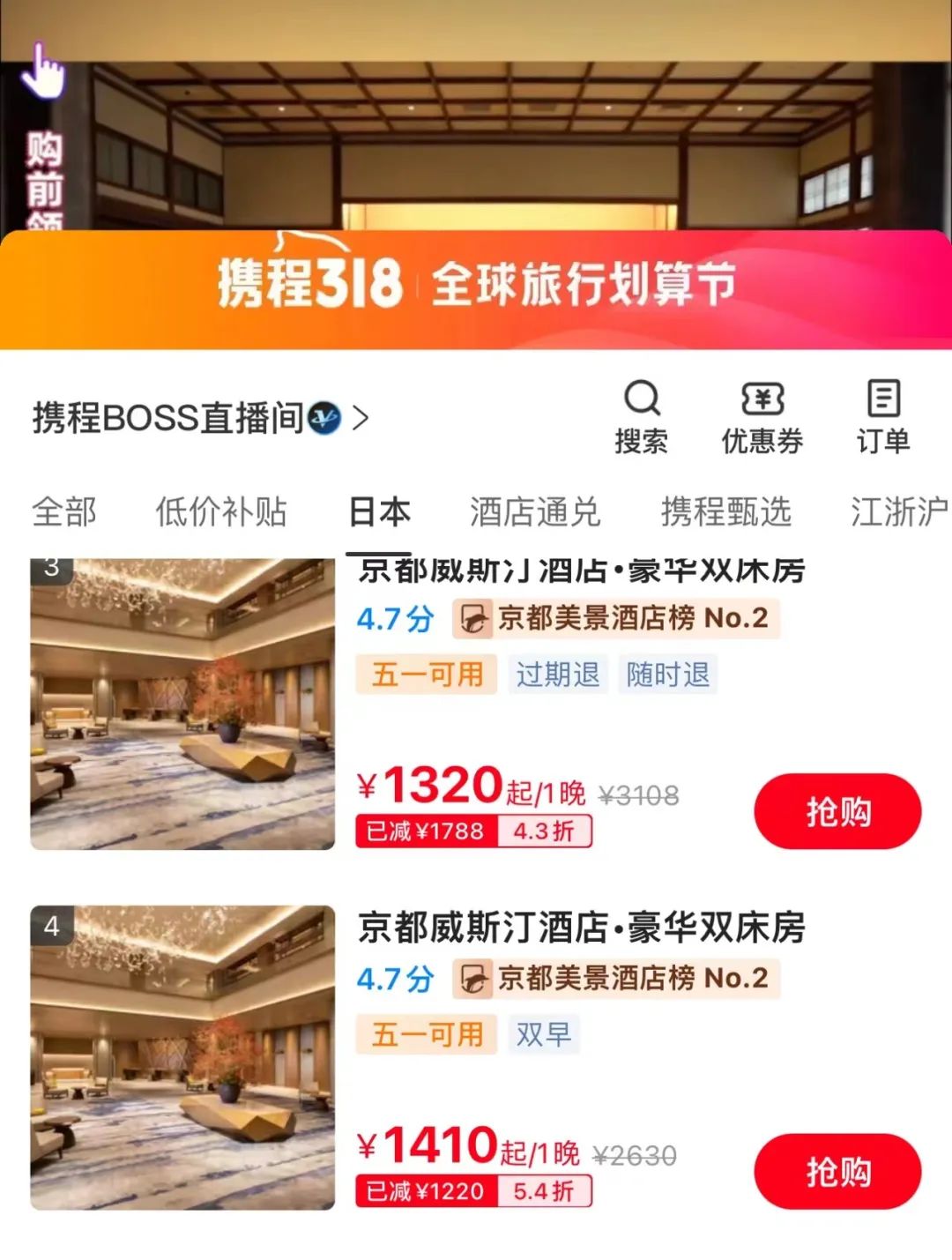Switch to the 江浙沪 tab
This screenshot has width=952, height=1260.
click(897, 512)
